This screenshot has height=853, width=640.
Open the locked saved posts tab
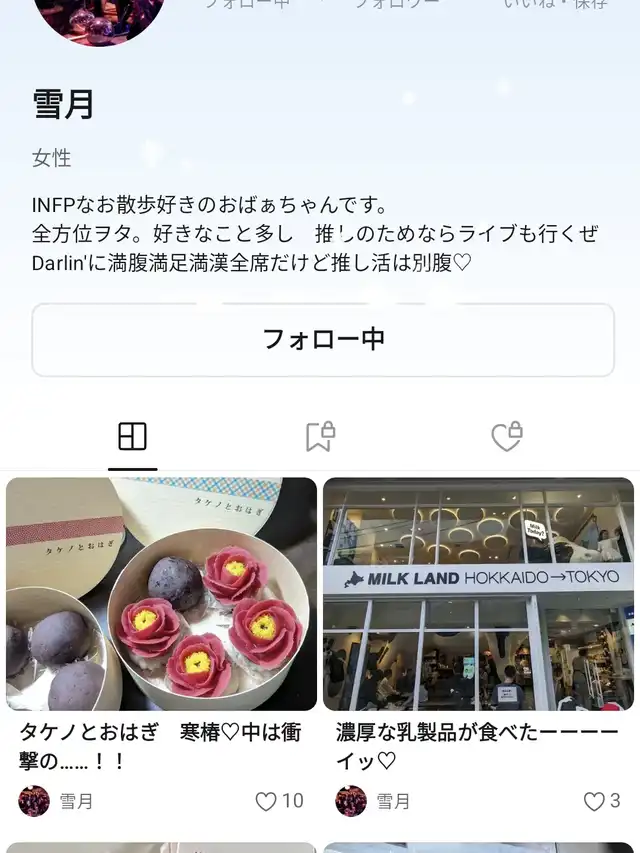[x=320, y=437]
